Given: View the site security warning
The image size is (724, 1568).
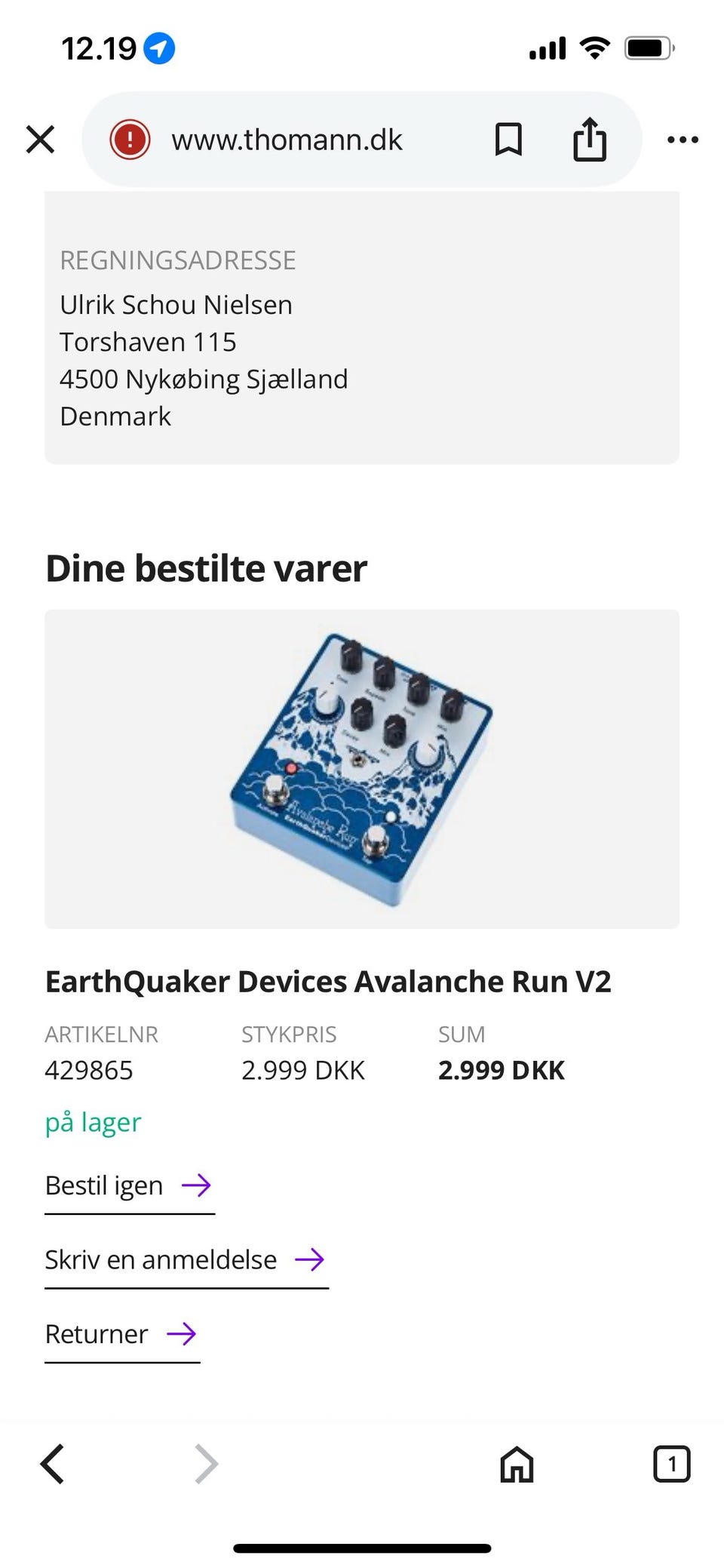Looking at the screenshot, I should (x=130, y=140).
